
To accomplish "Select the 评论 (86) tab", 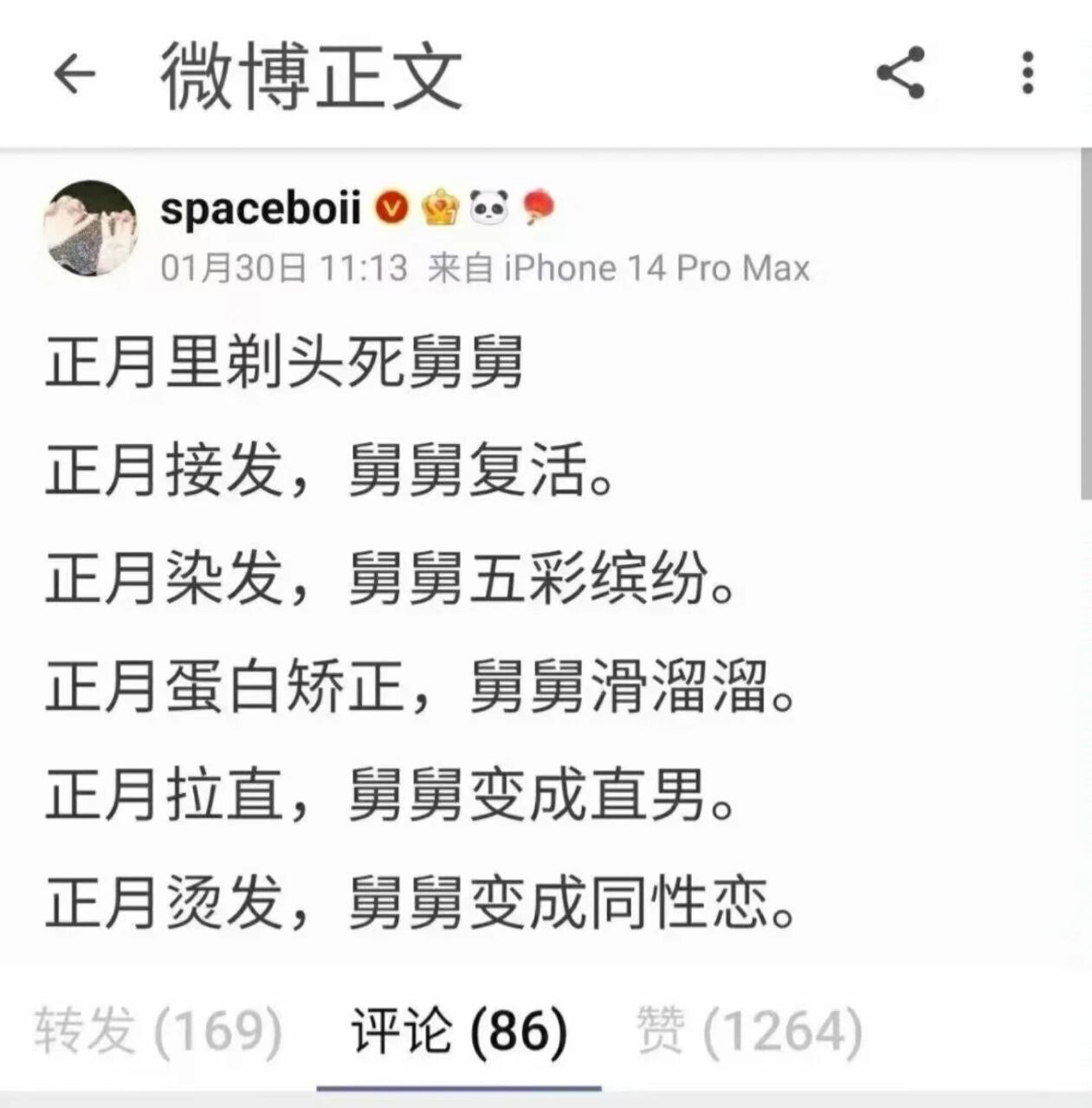I will tap(459, 1031).
